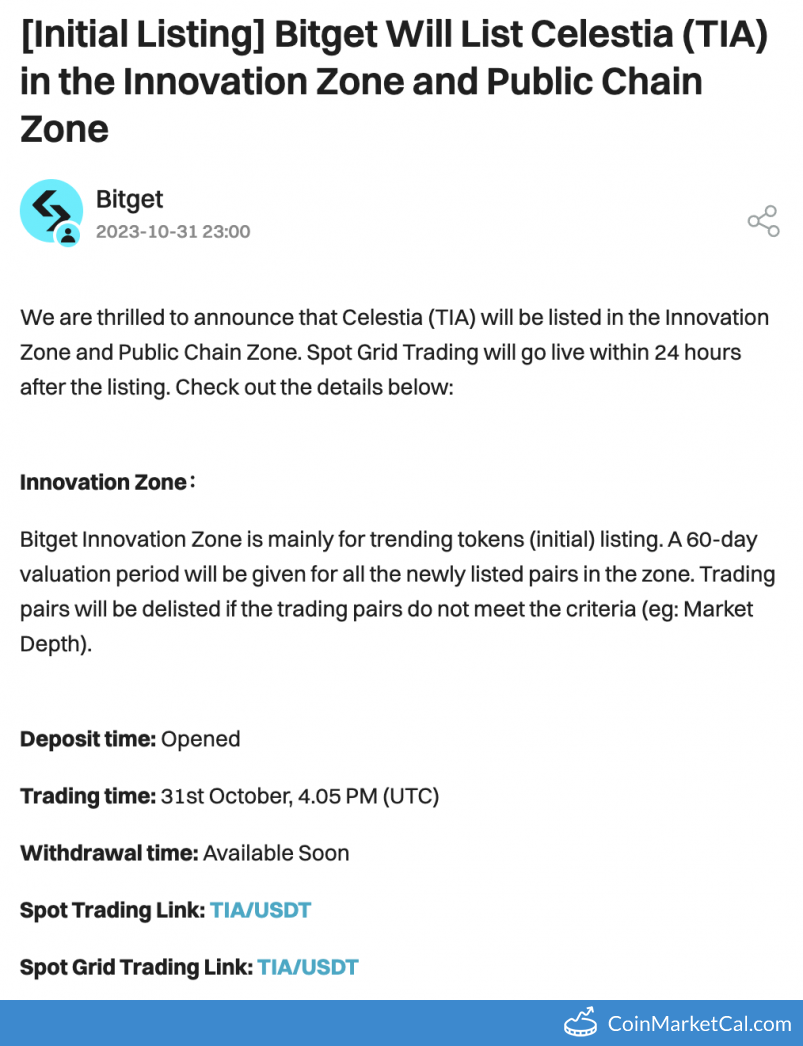Click the Bitget exchange avatar icon
The height and width of the screenshot is (1046, 803).
click(51, 212)
